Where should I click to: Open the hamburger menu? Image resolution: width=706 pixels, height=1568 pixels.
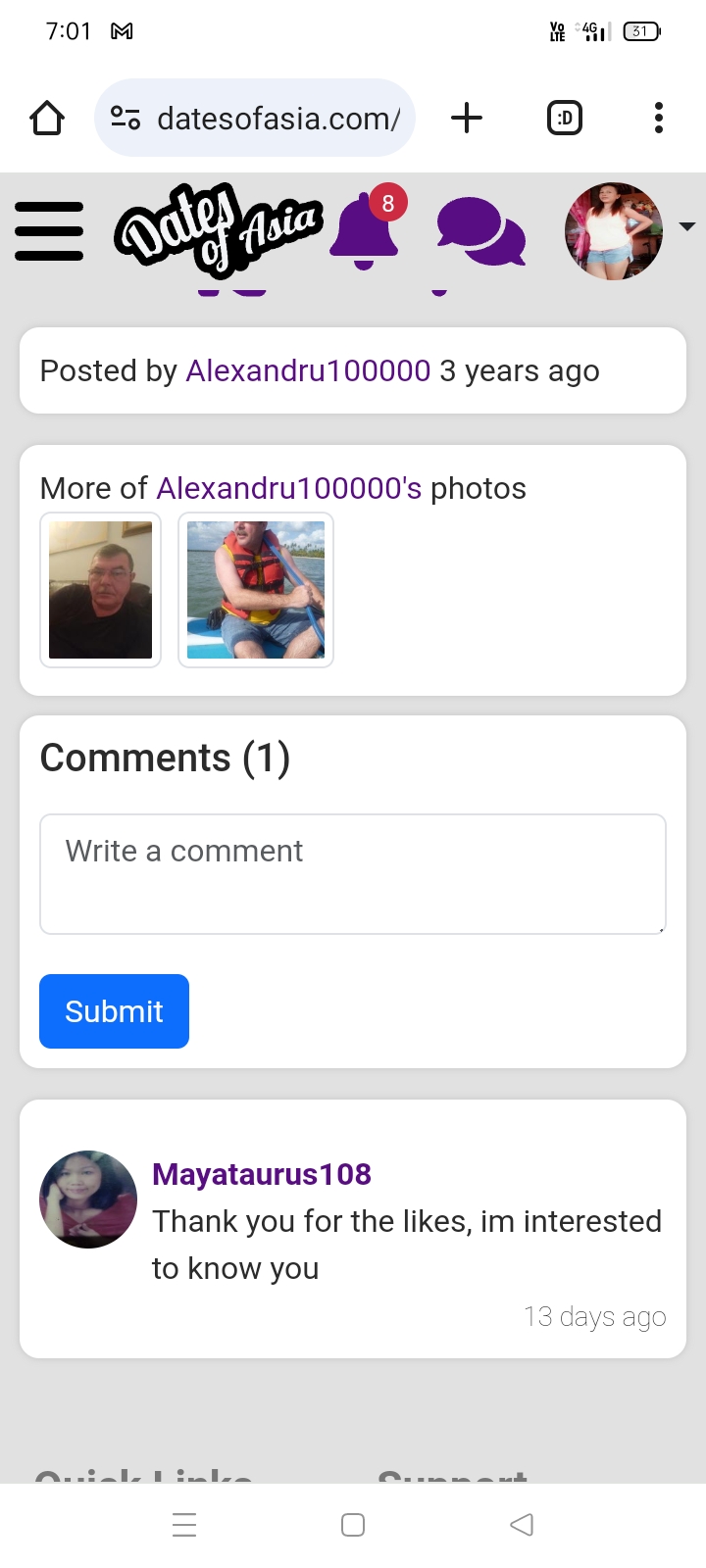tap(49, 231)
